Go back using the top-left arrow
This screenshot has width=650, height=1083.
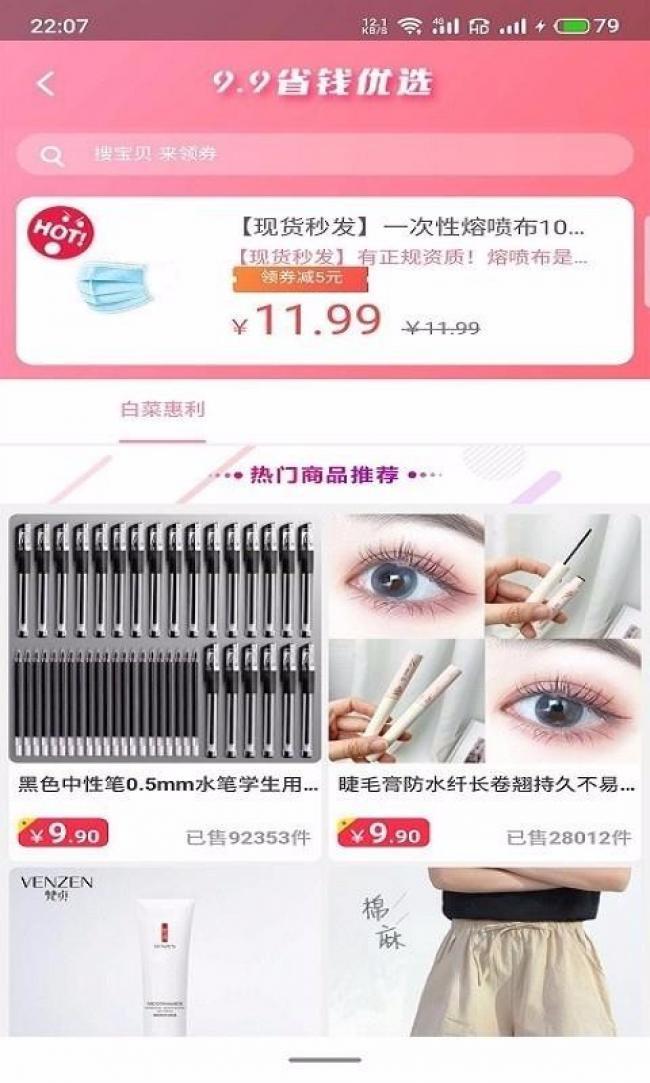click(45, 83)
